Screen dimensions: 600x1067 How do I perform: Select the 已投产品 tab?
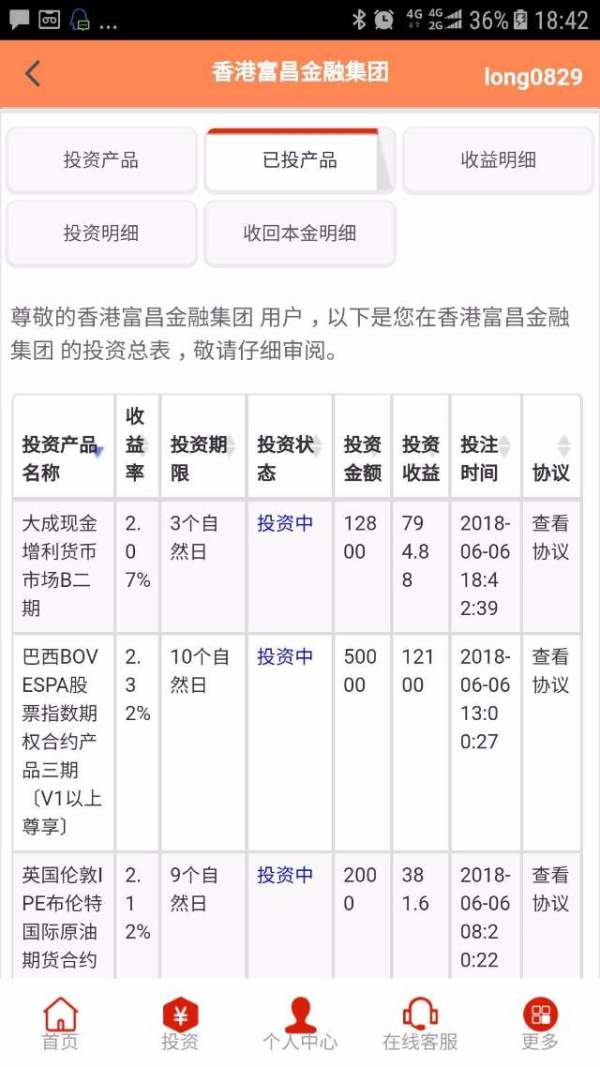[x=299, y=160]
